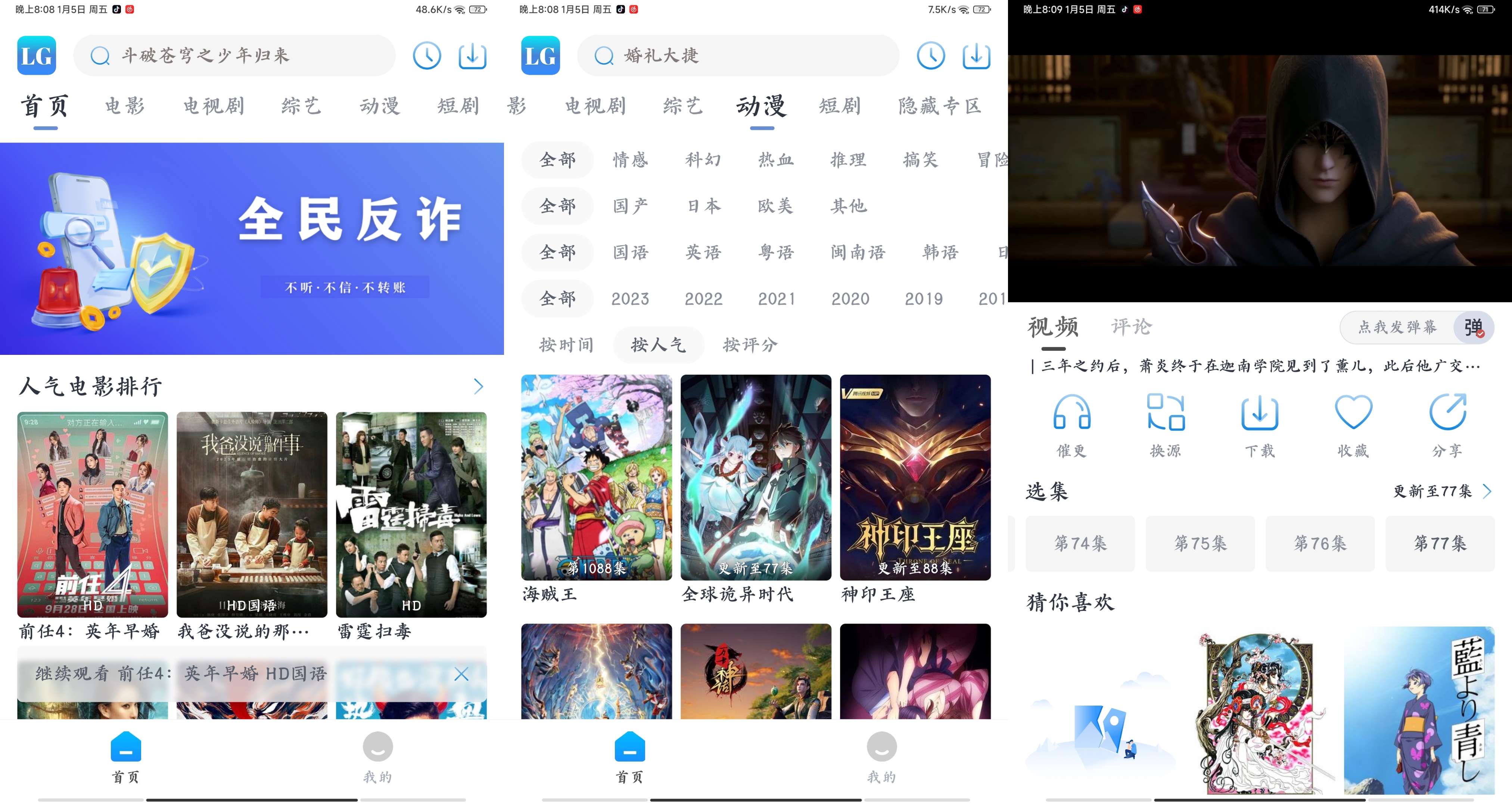Switch to the 评论 tab
The image size is (1512, 806).
click(1131, 327)
